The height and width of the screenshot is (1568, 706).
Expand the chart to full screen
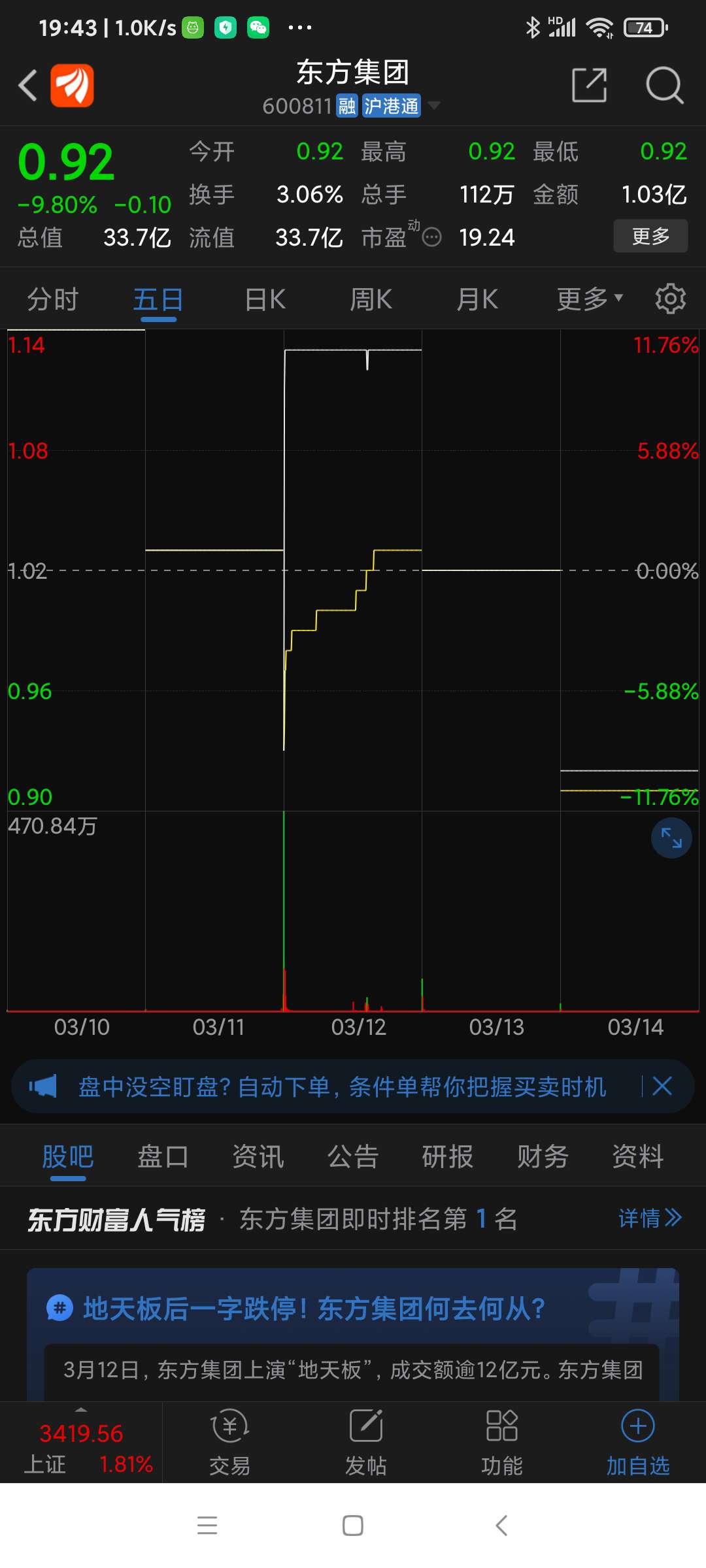click(x=671, y=838)
